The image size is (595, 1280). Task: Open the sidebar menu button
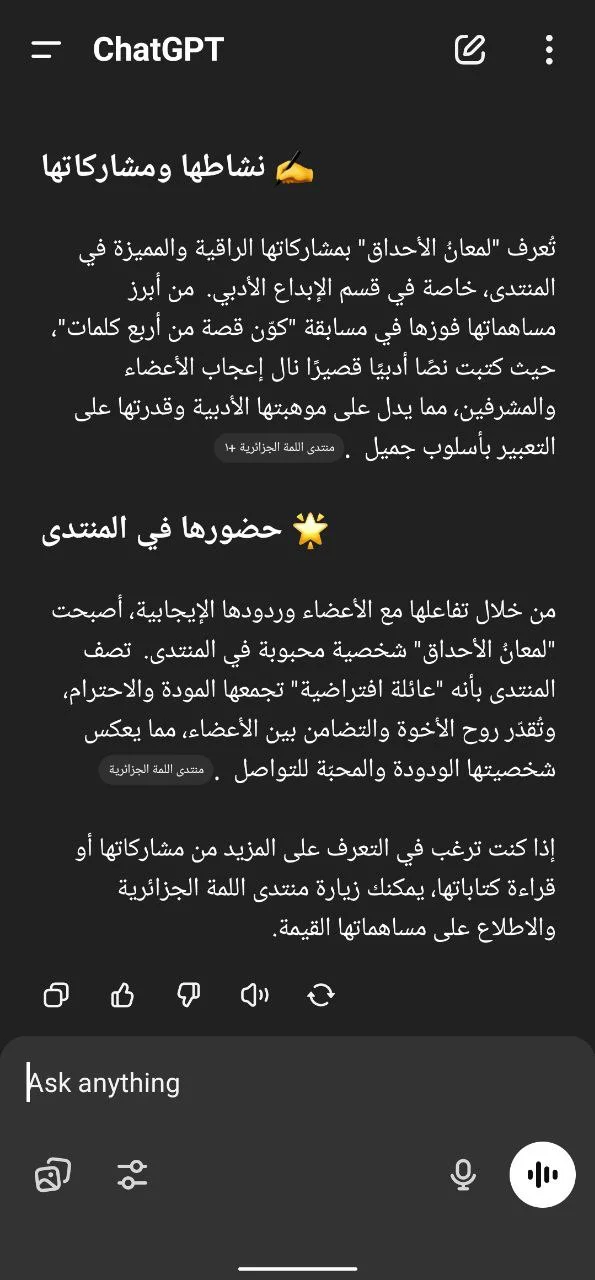[46, 50]
